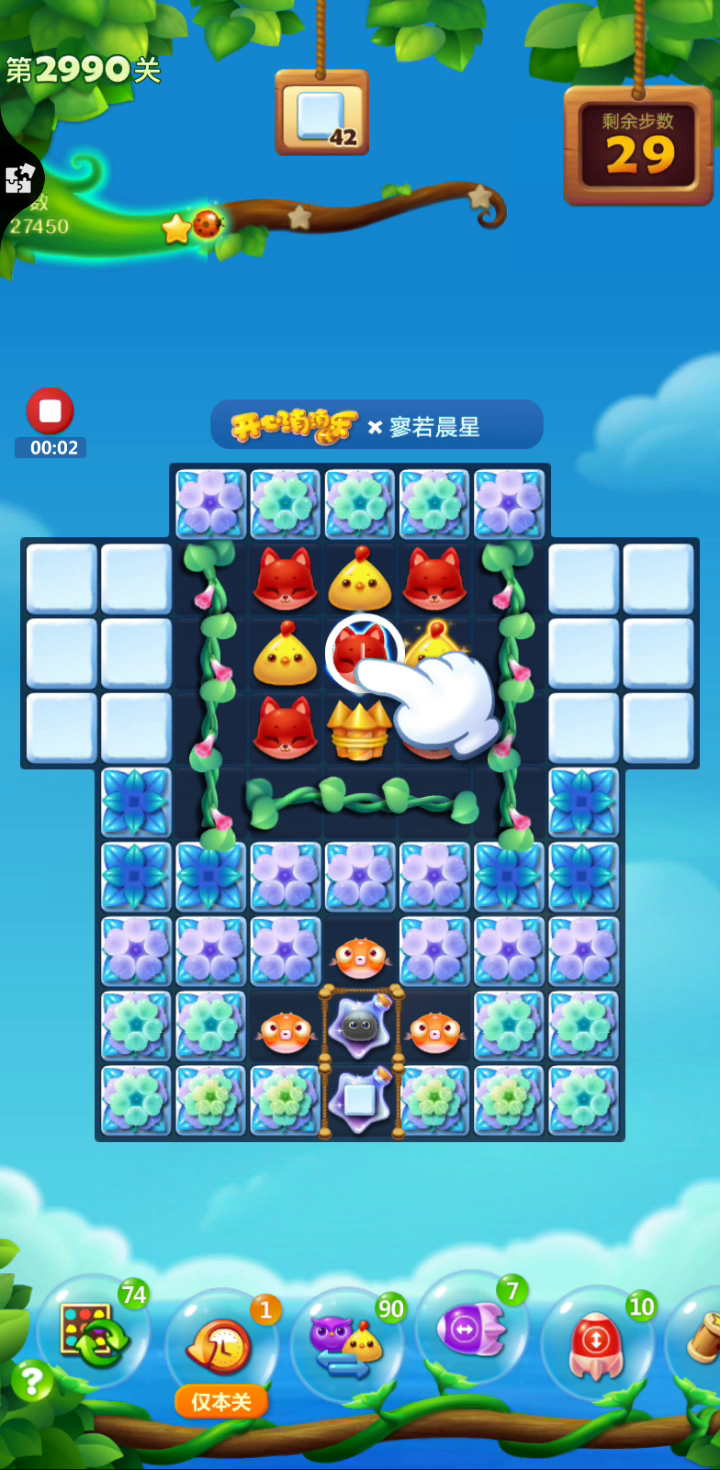Tap the highlighted red fox tile
Viewport: 720px width, 1470px height.
point(360,652)
